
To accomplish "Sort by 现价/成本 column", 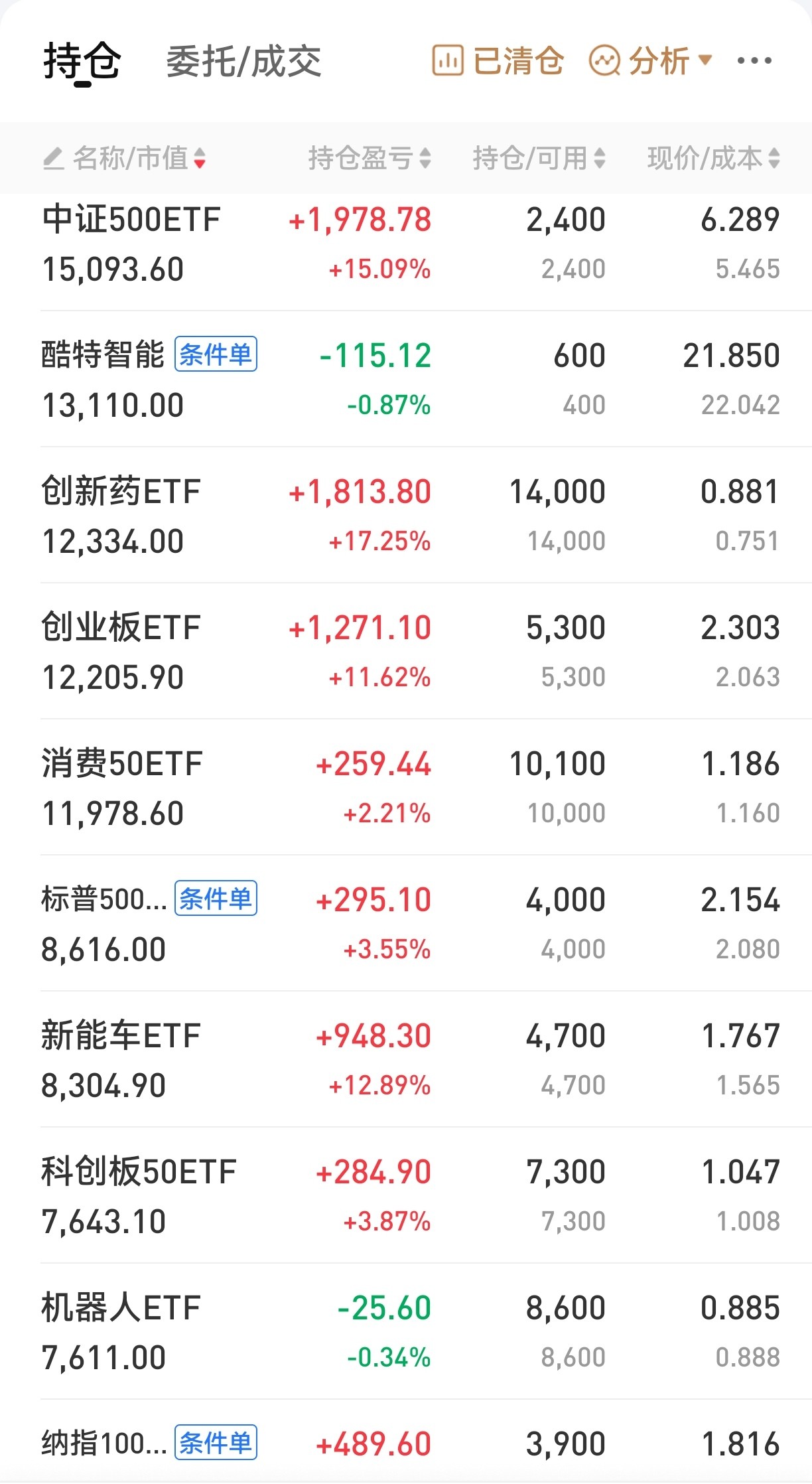I will [x=713, y=158].
